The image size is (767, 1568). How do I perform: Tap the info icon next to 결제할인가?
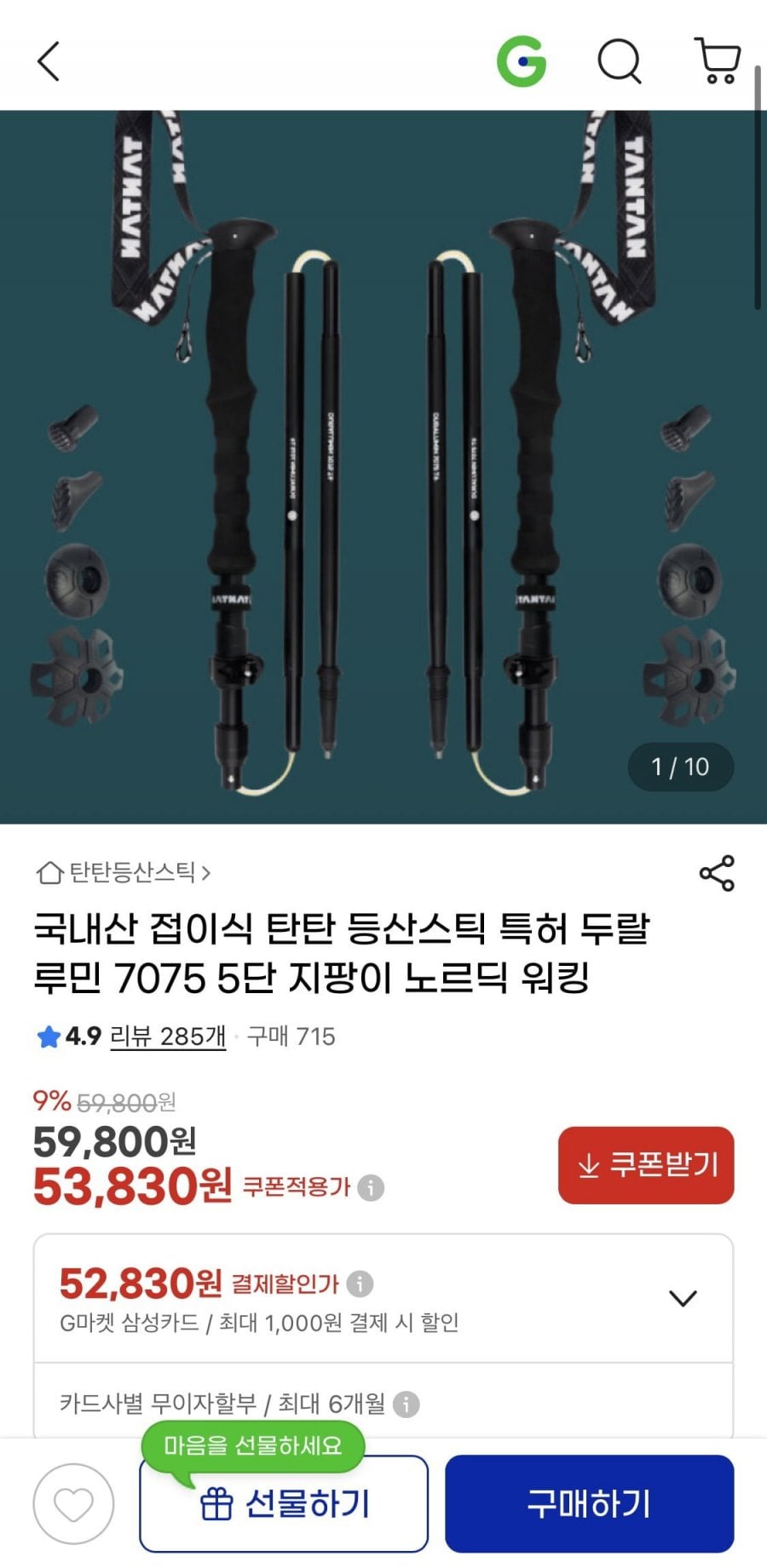pyautogui.click(x=366, y=1284)
